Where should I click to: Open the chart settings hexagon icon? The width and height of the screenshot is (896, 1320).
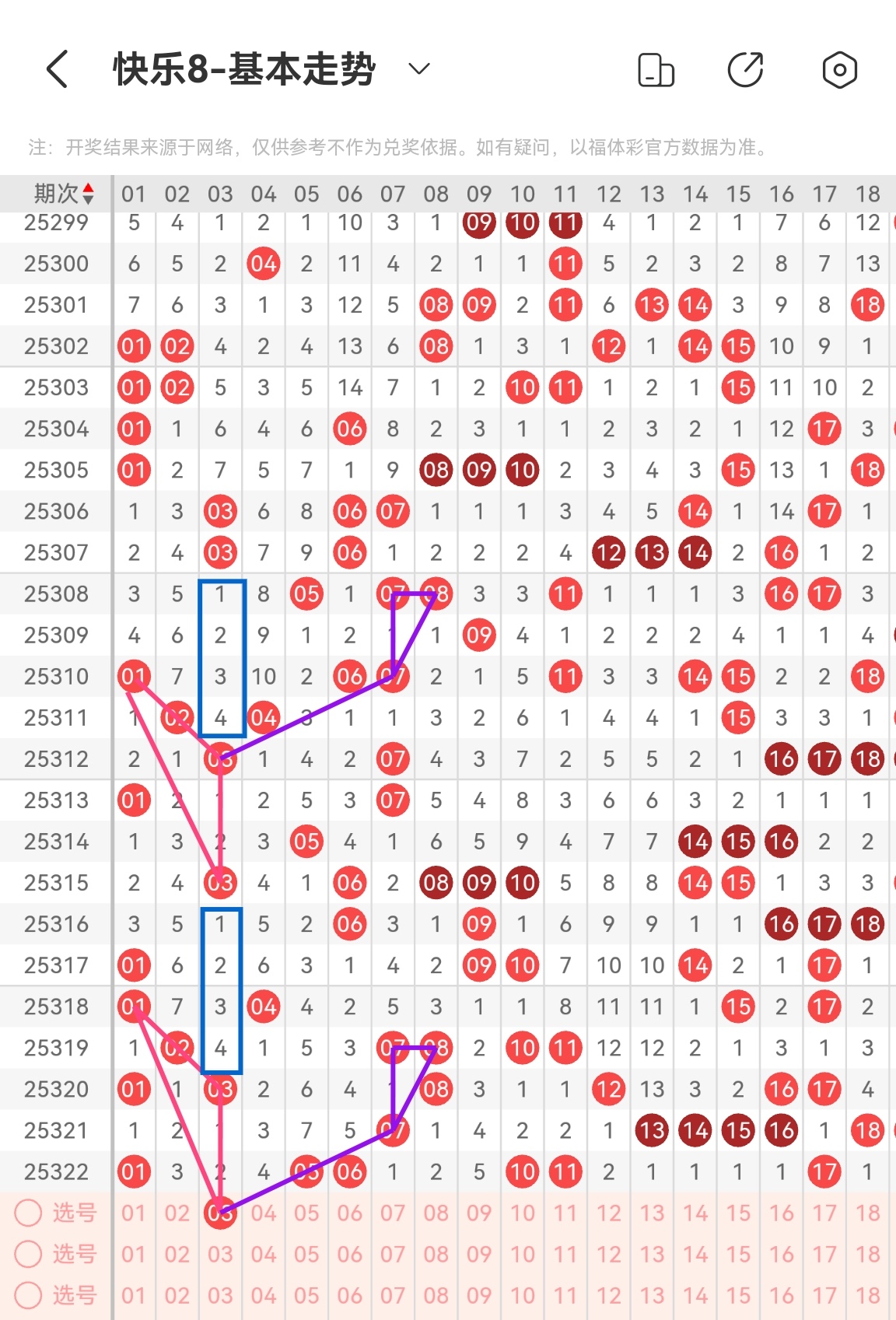pos(839,70)
